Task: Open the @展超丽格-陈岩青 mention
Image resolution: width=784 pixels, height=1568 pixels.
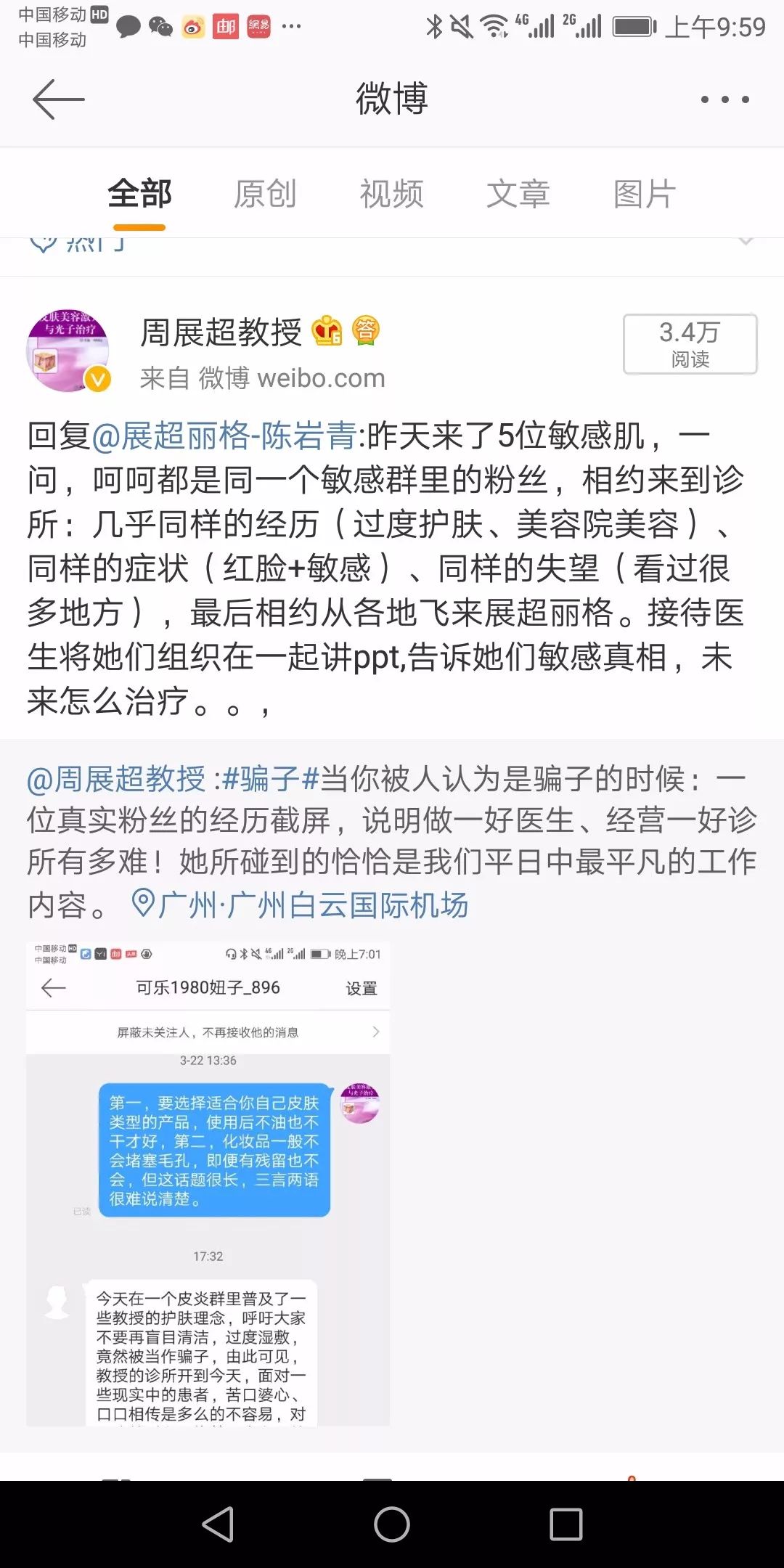Action: (x=224, y=436)
